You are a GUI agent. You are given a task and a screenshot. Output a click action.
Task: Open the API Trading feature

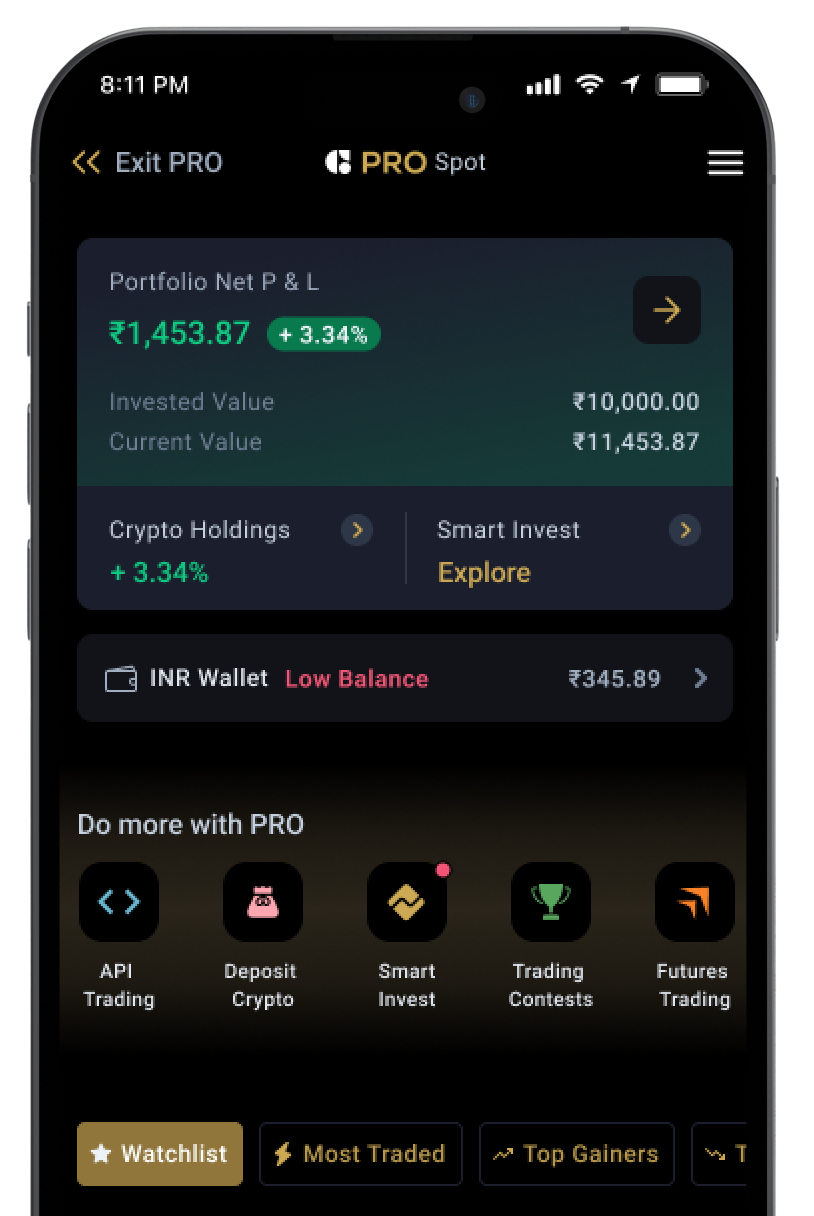coord(118,901)
